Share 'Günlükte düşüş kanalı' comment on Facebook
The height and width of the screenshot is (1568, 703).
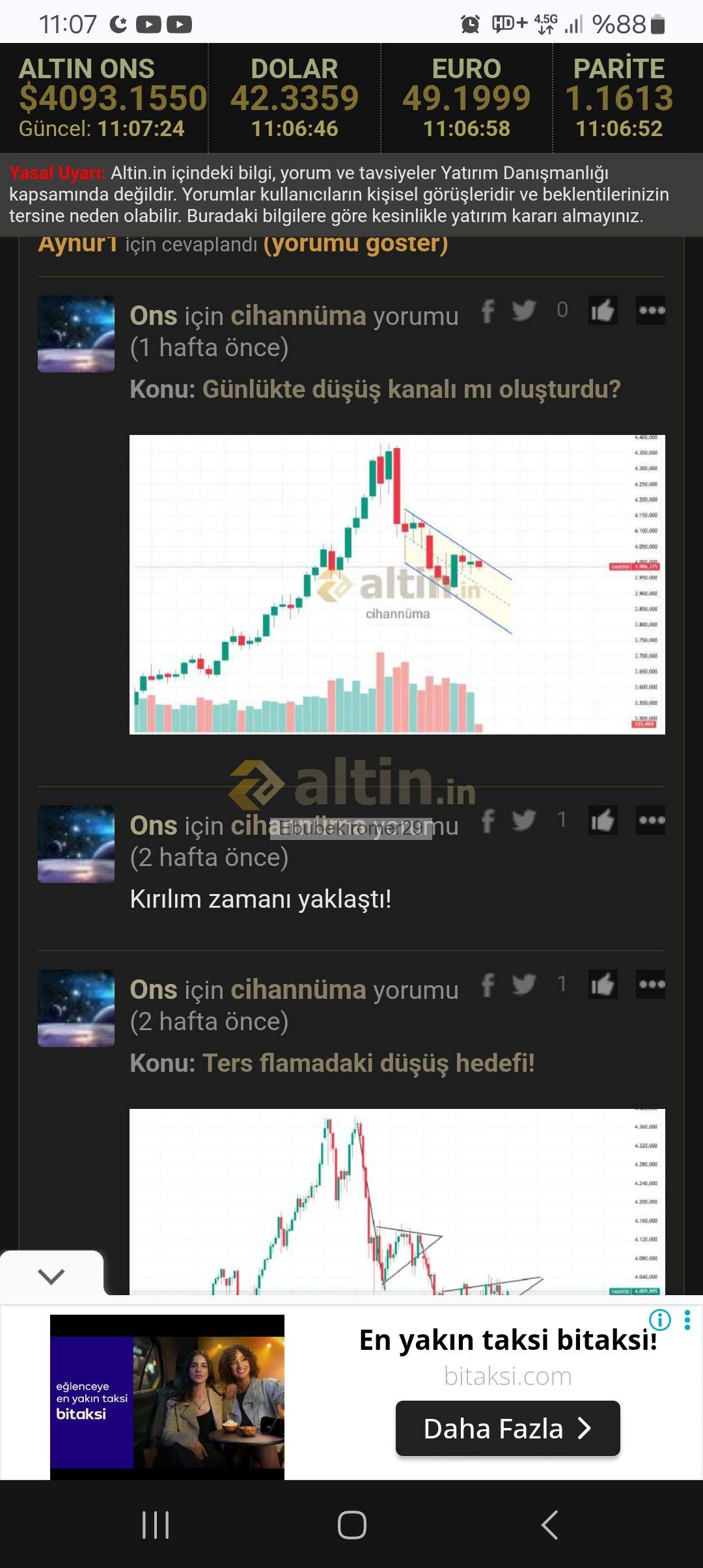click(488, 311)
